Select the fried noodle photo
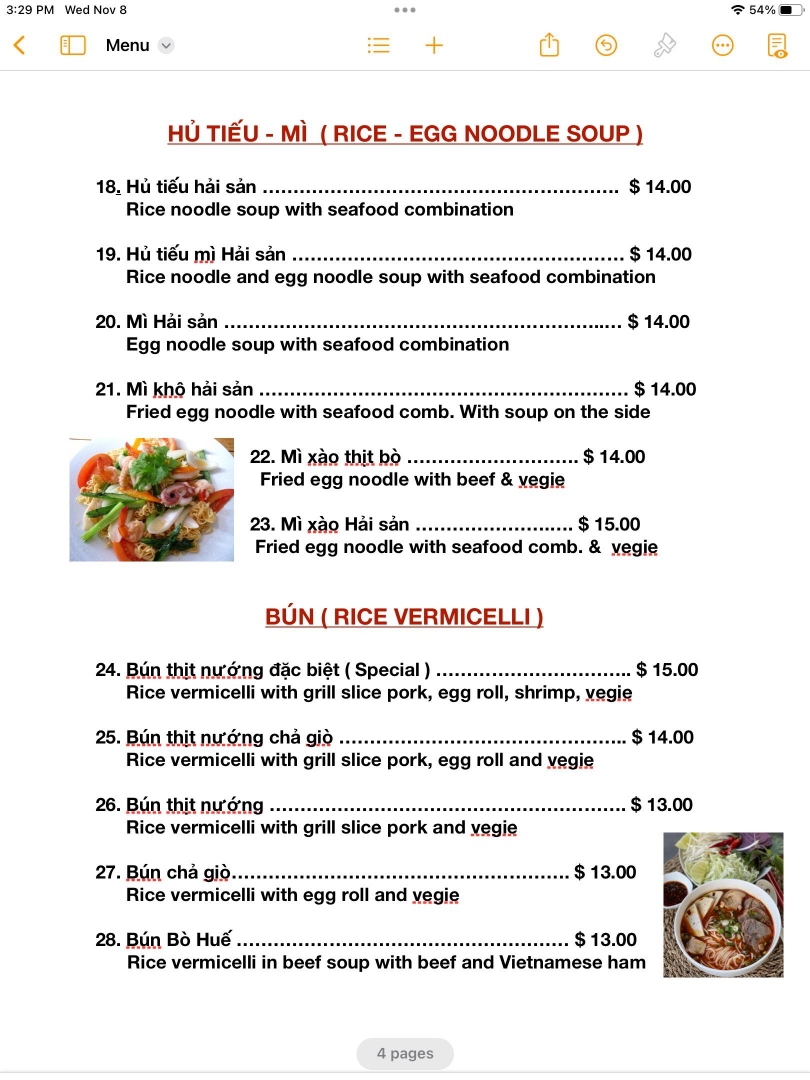Viewport: 810px width, 1080px height. 151,500
